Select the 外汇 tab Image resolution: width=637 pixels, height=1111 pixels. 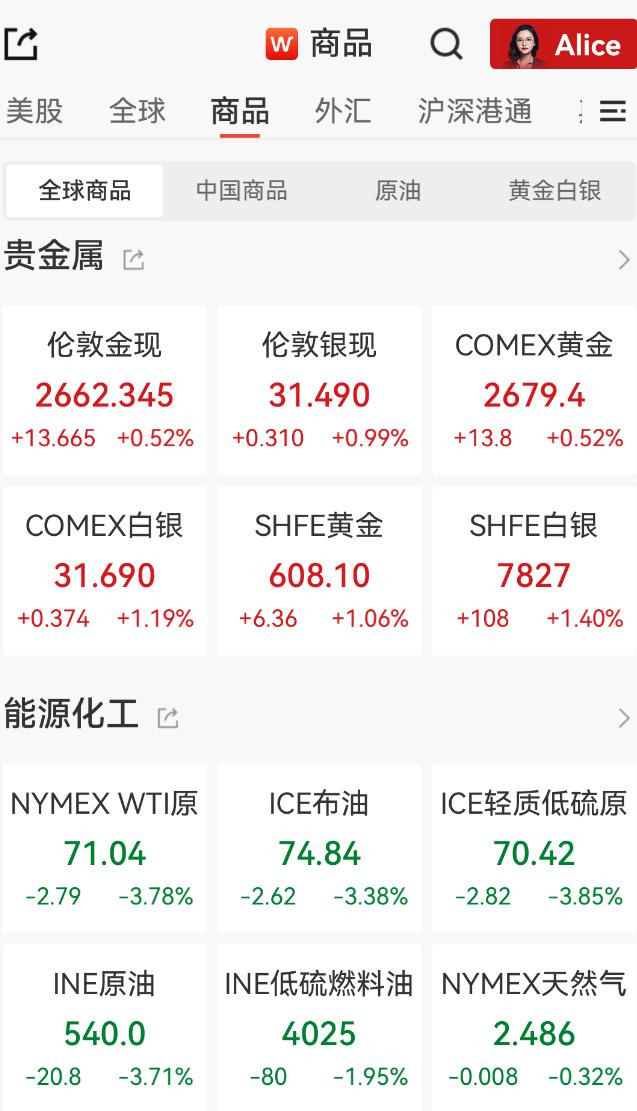click(342, 110)
